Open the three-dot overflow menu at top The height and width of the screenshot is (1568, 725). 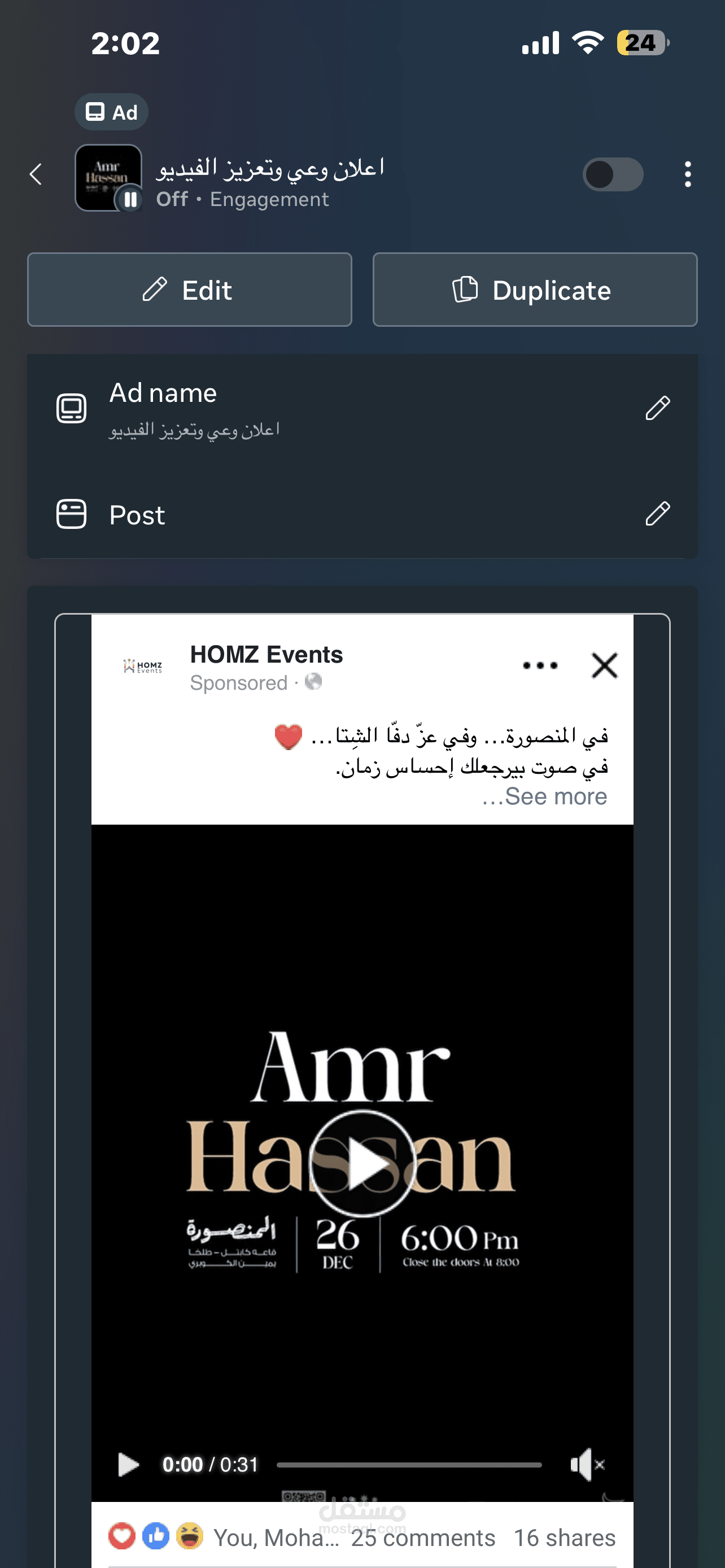[687, 175]
